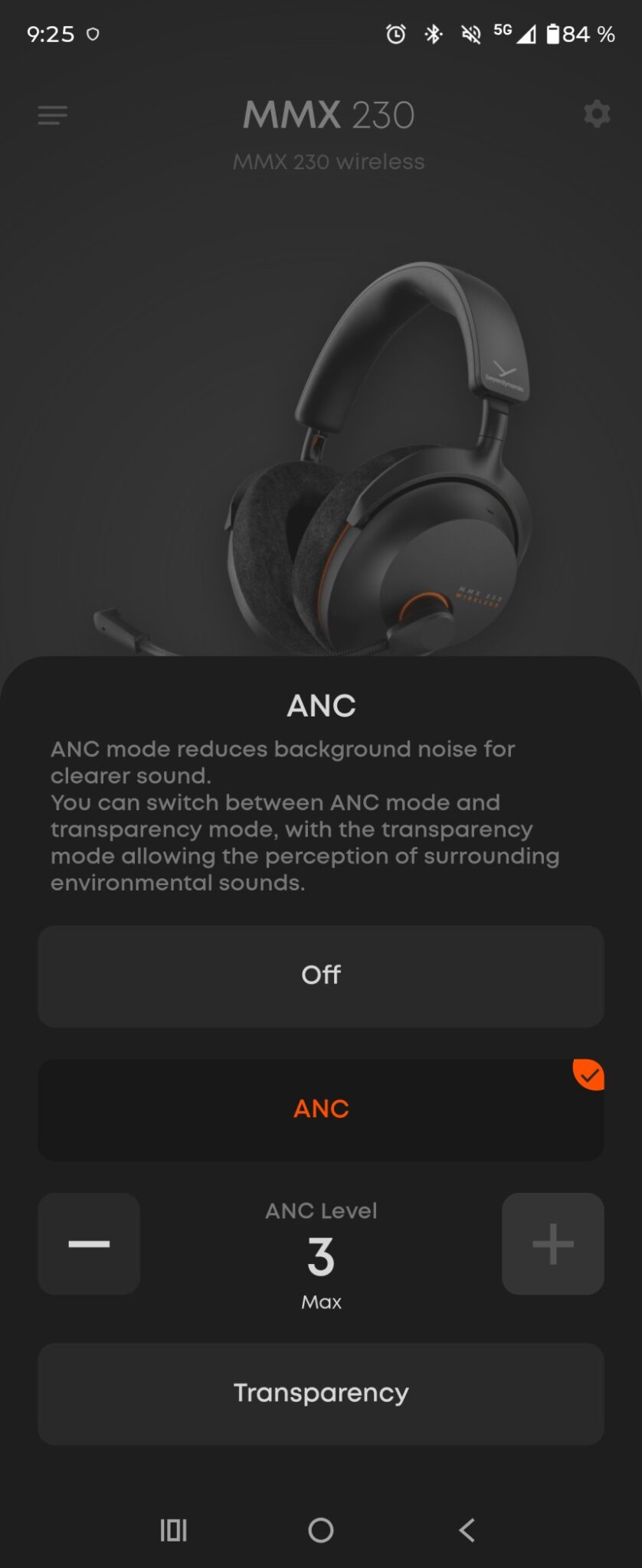
Task: Increase the ANC level
Action: point(552,1244)
